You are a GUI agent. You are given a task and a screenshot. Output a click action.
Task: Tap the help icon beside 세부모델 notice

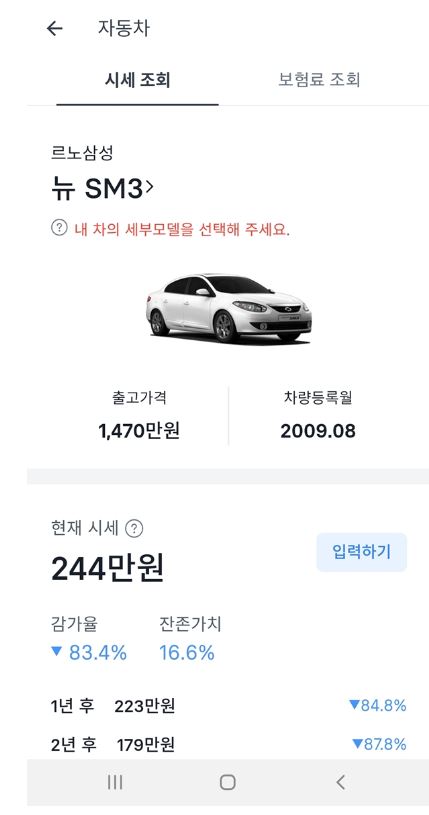[x=59, y=228]
